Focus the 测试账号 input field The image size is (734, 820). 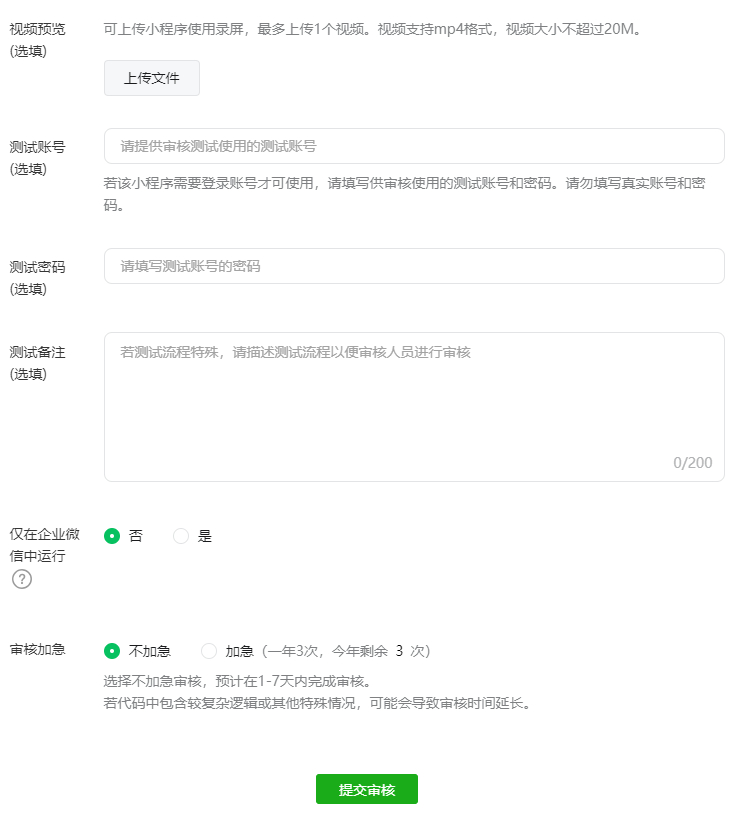pyautogui.click(x=414, y=146)
